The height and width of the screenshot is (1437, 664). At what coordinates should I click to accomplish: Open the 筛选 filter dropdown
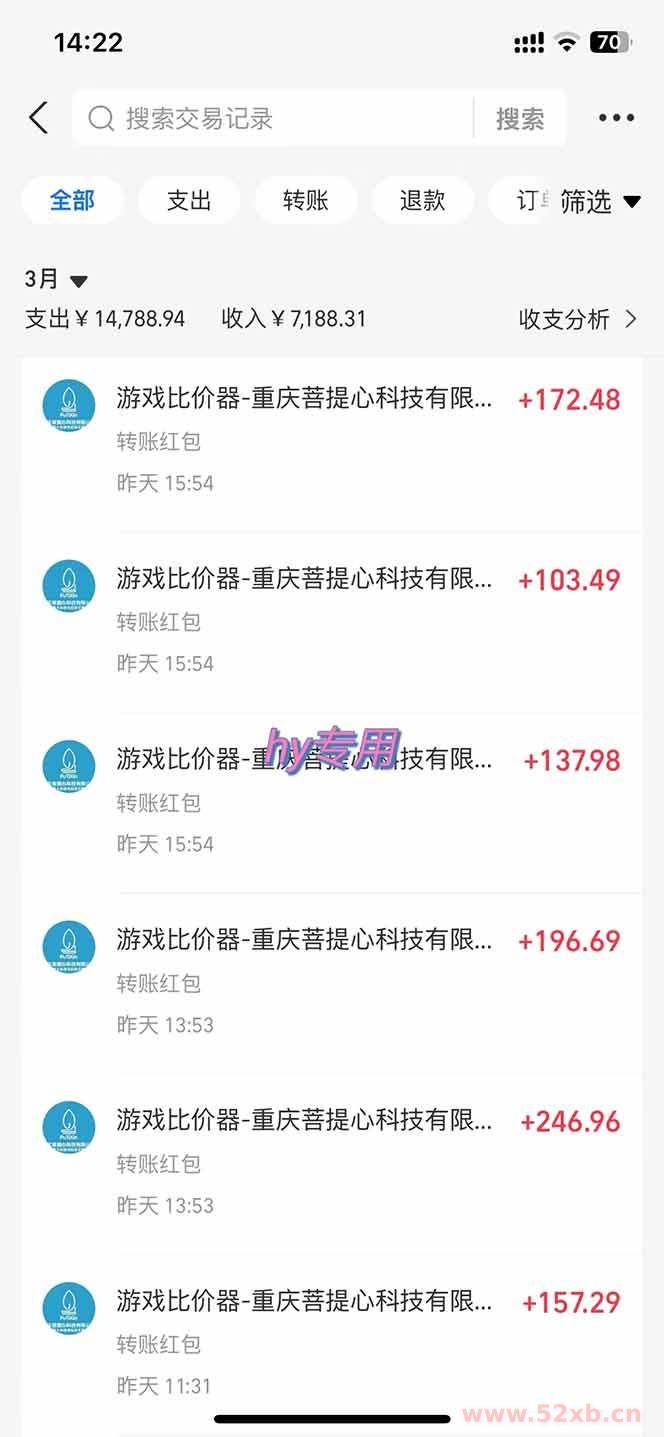point(598,201)
